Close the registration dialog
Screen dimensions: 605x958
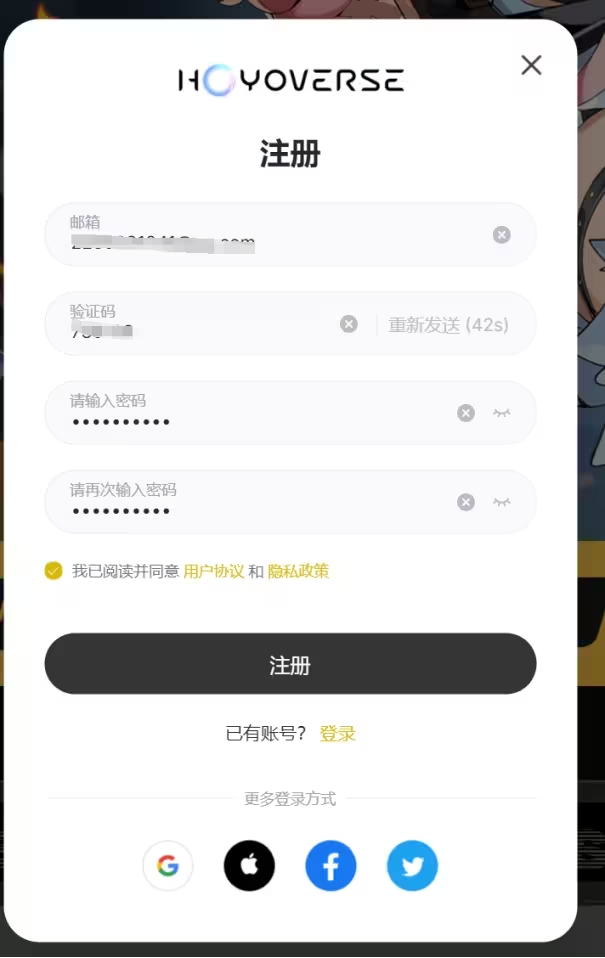531,65
